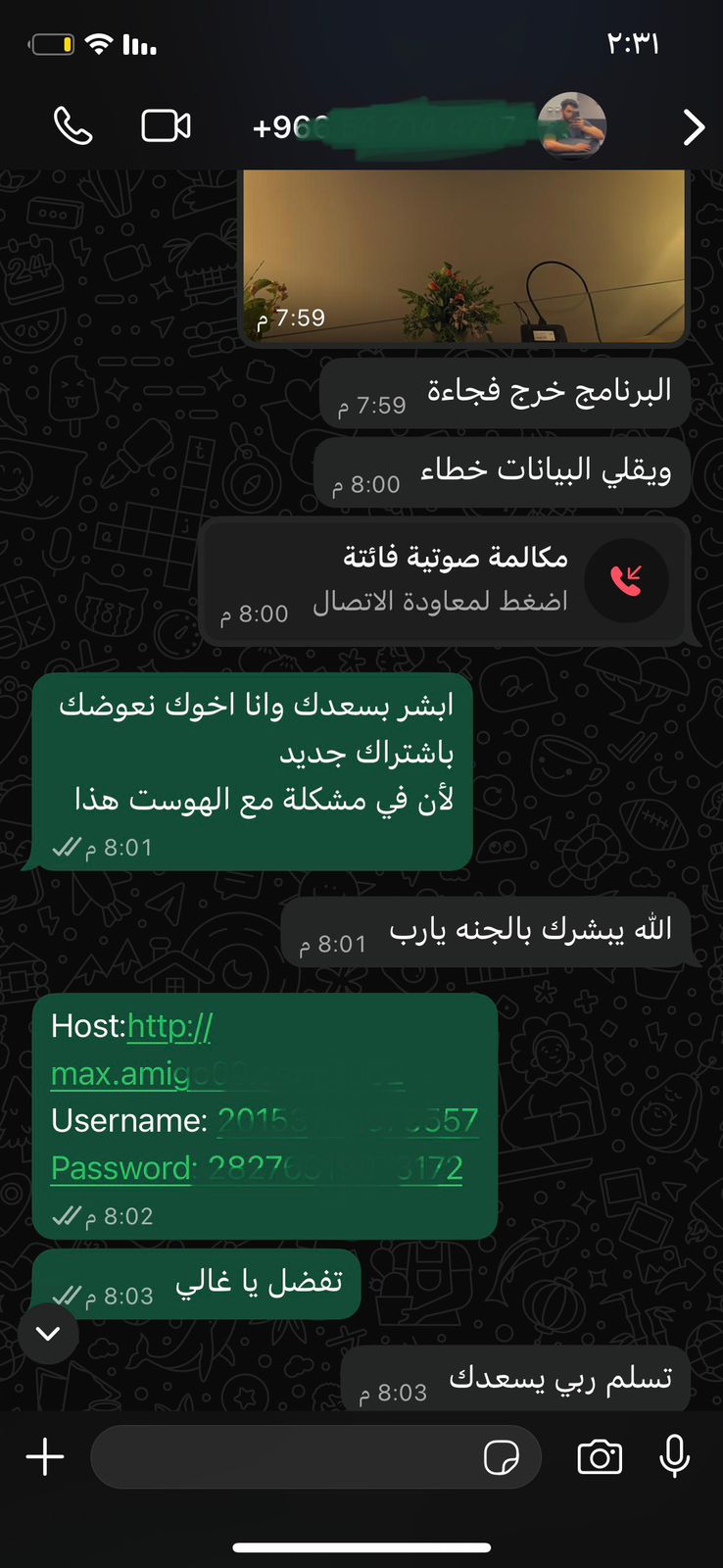Open the contact's profile photo
The height and width of the screenshot is (1568, 723).
(x=572, y=125)
